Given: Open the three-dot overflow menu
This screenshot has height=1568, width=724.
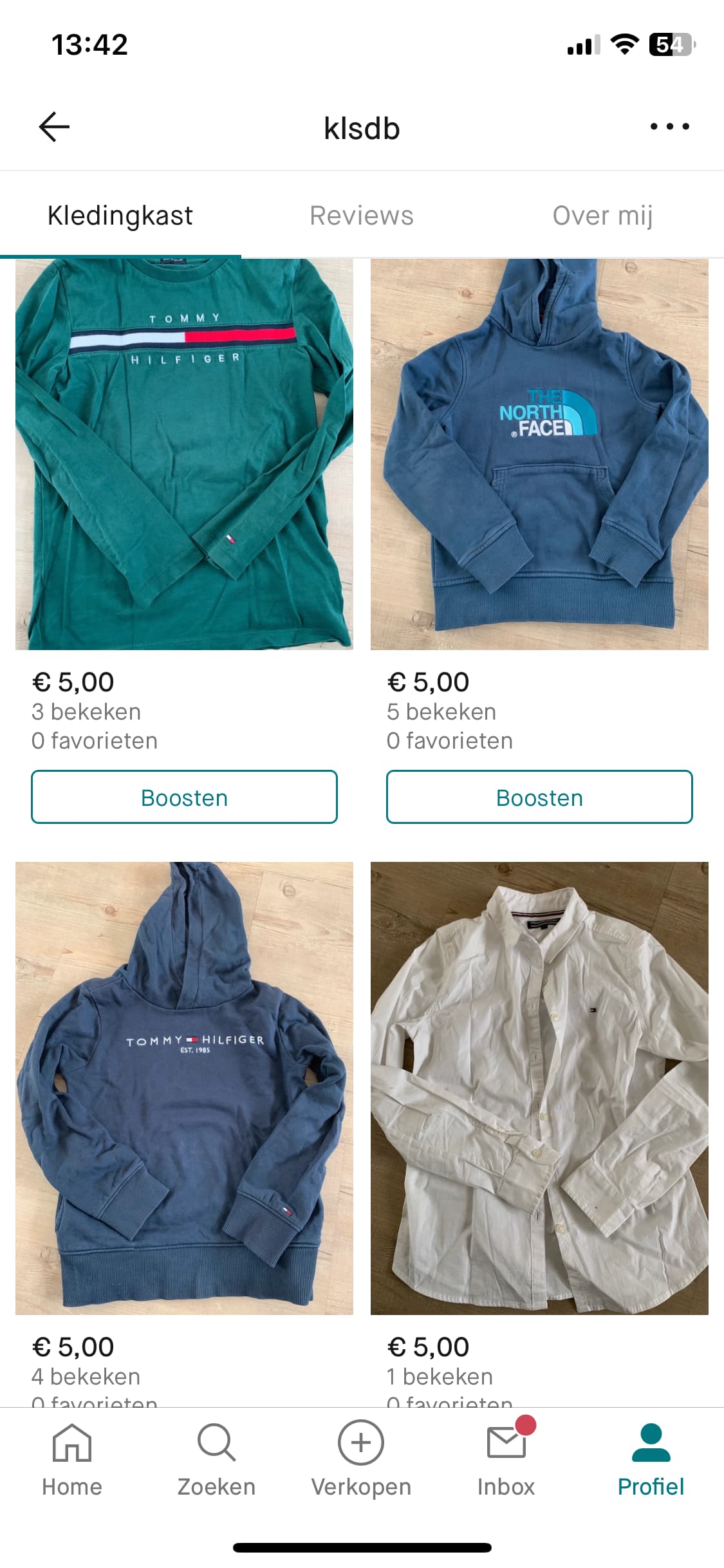Looking at the screenshot, I should (669, 126).
